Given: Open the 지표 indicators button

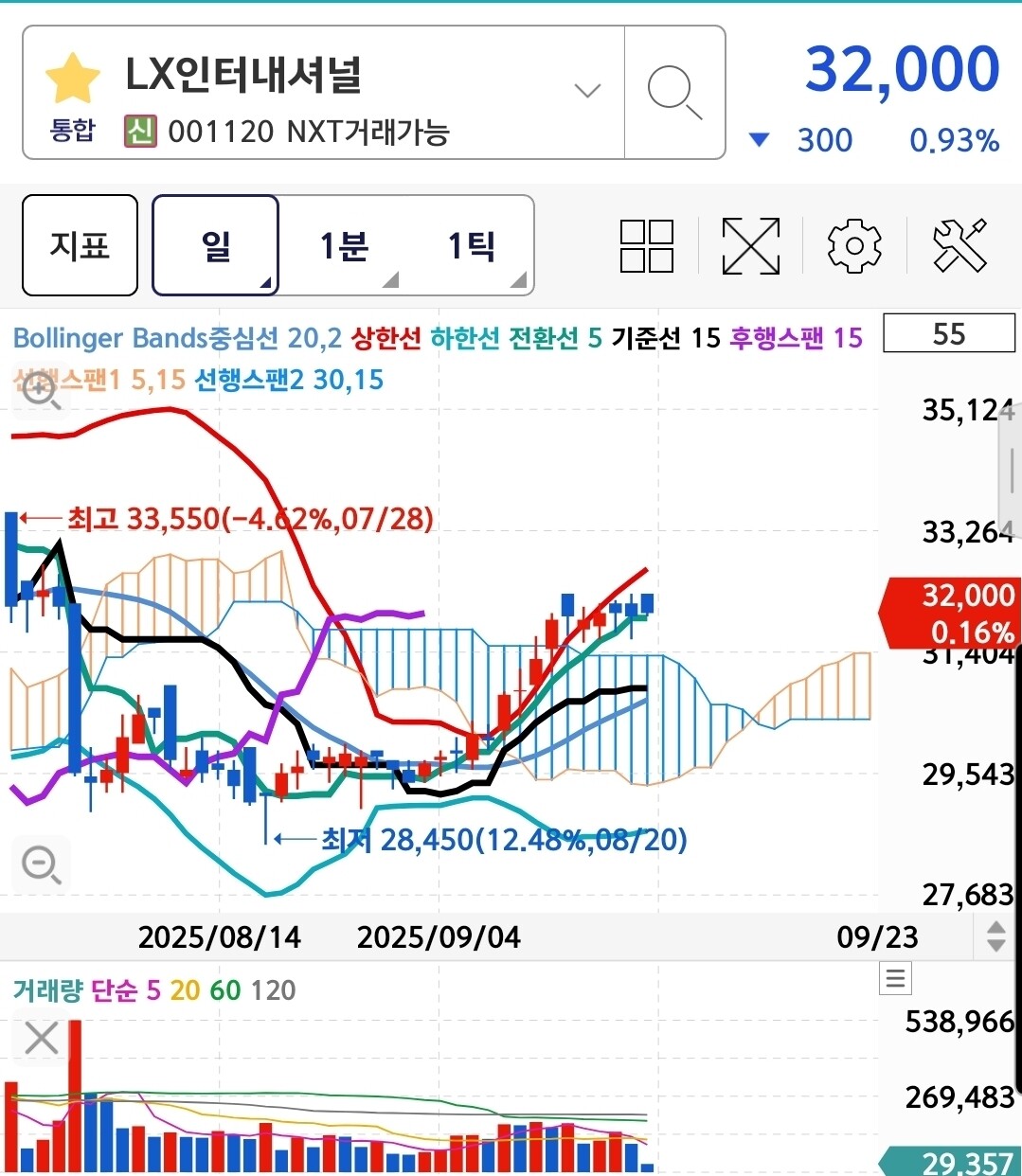Looking at the screenshot, I should (80, 245).
